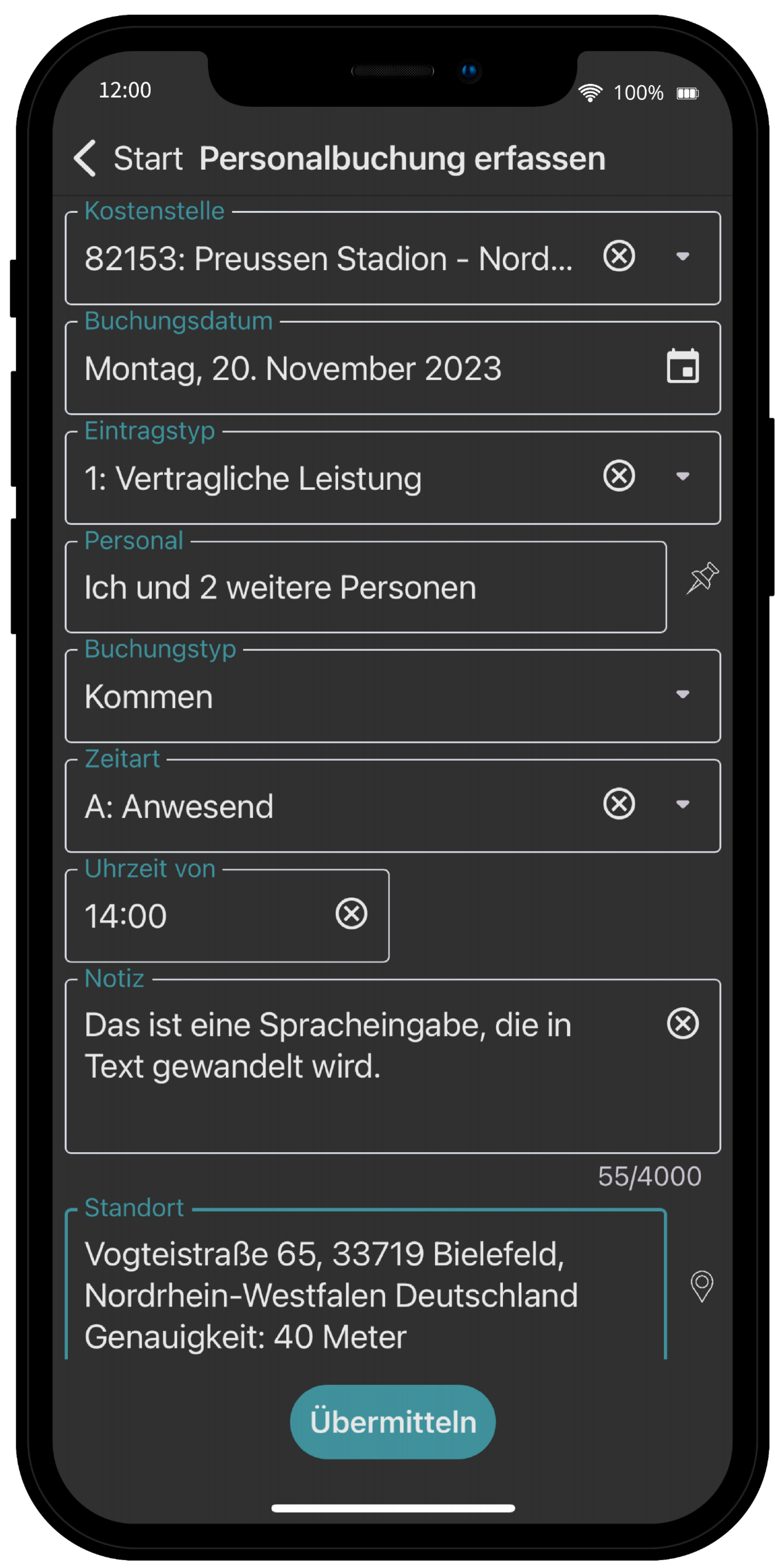Go back to Start
This screenshot has height=1568, width=775.
(x=128, y=159)
